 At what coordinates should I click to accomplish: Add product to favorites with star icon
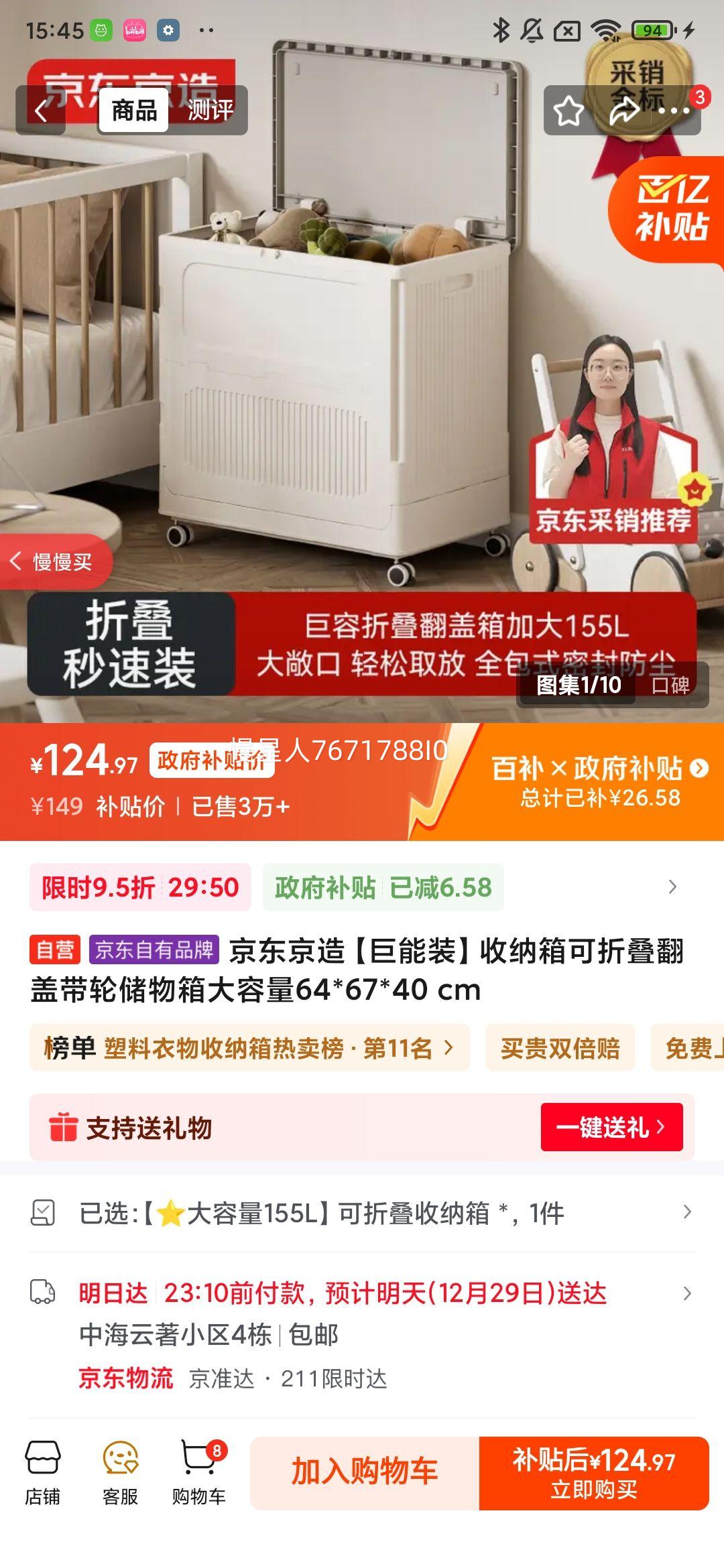[x=566, y=111]
